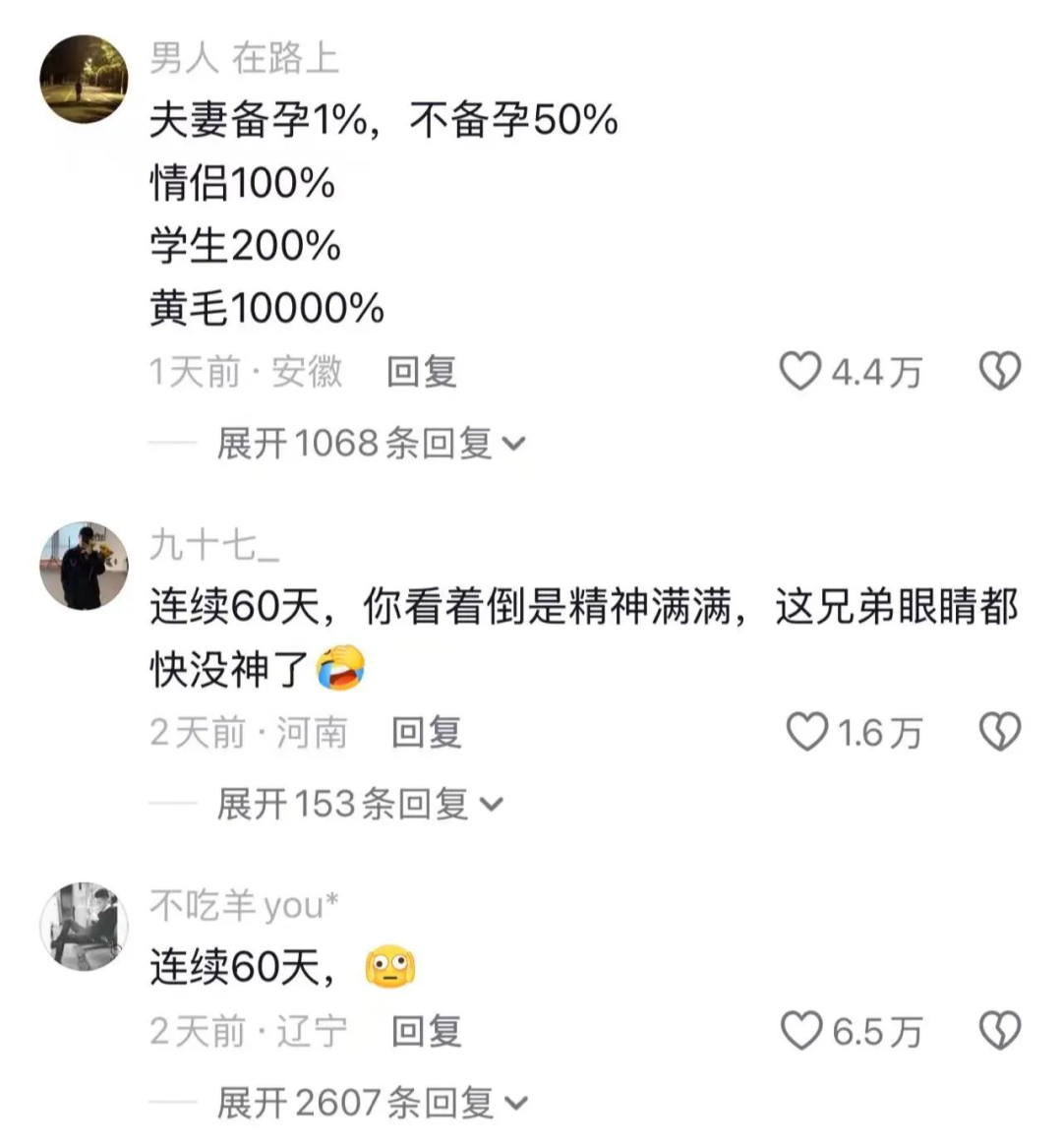
Task: Dislike the 夫妻备孕 comment from 安徽
Action: [1000, 372]
